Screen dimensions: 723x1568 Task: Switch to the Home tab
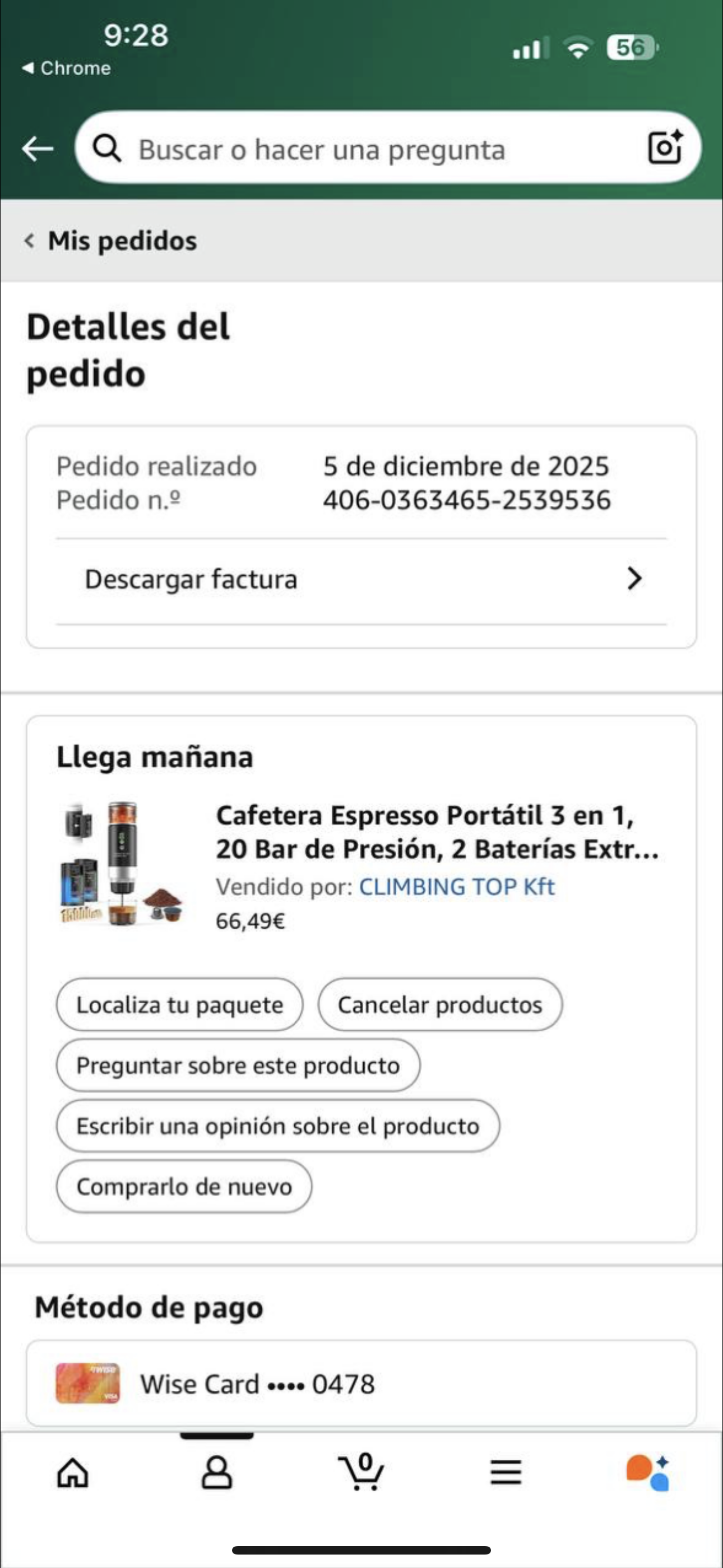point(73,1473)
